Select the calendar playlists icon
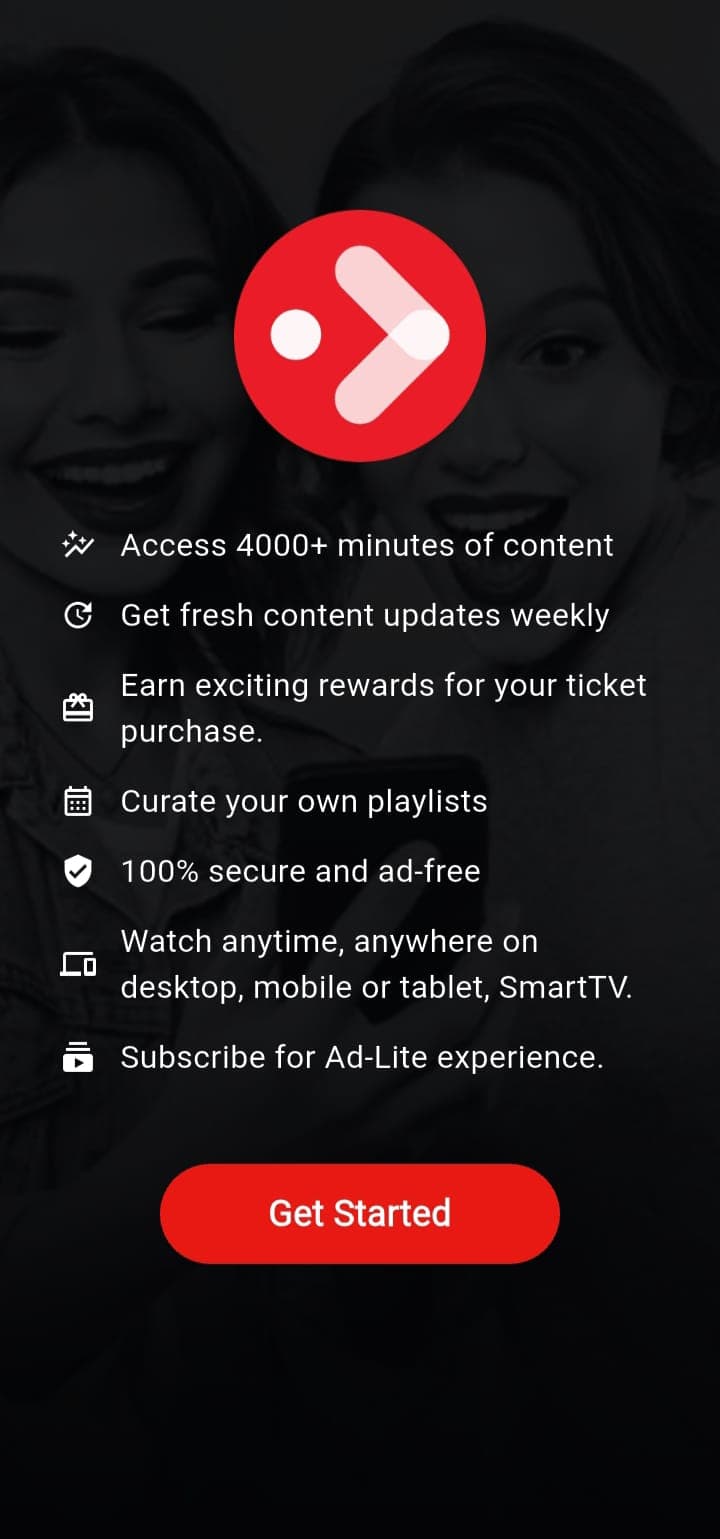The image size is (720, 1539). click(78, 800)
